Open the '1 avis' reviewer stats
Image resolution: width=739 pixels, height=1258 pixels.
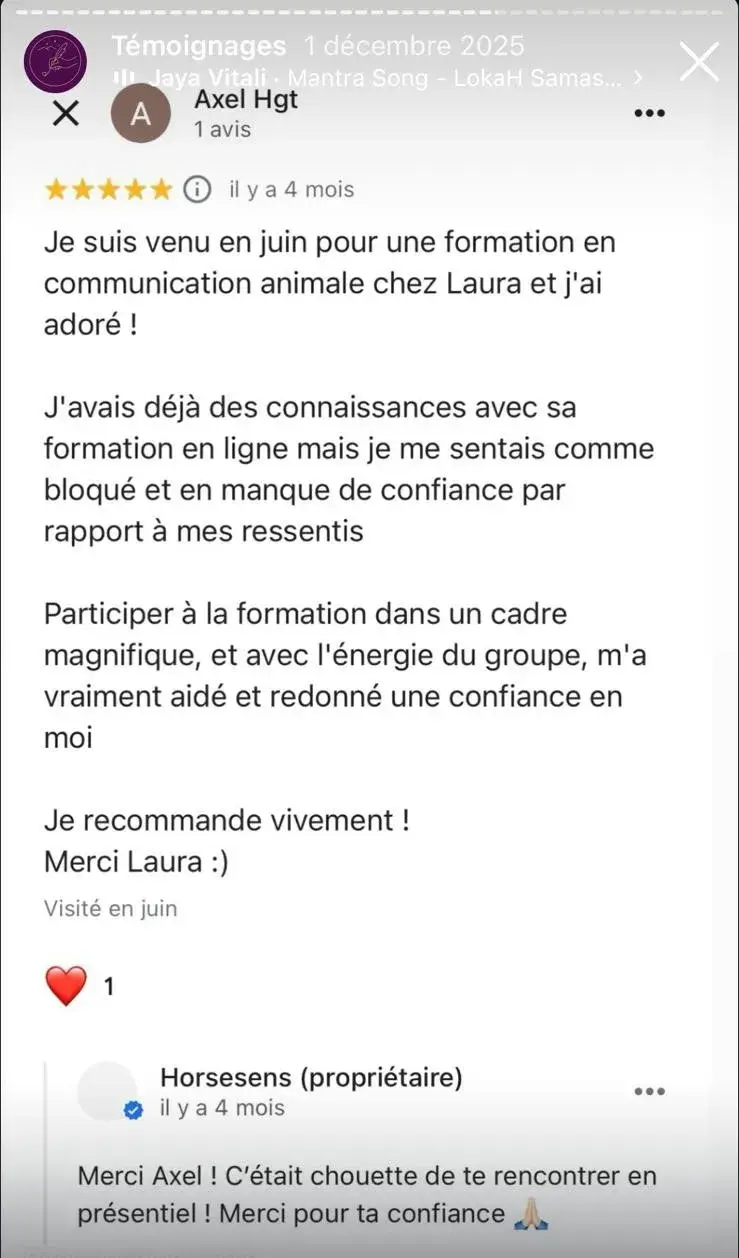[224, 130]
